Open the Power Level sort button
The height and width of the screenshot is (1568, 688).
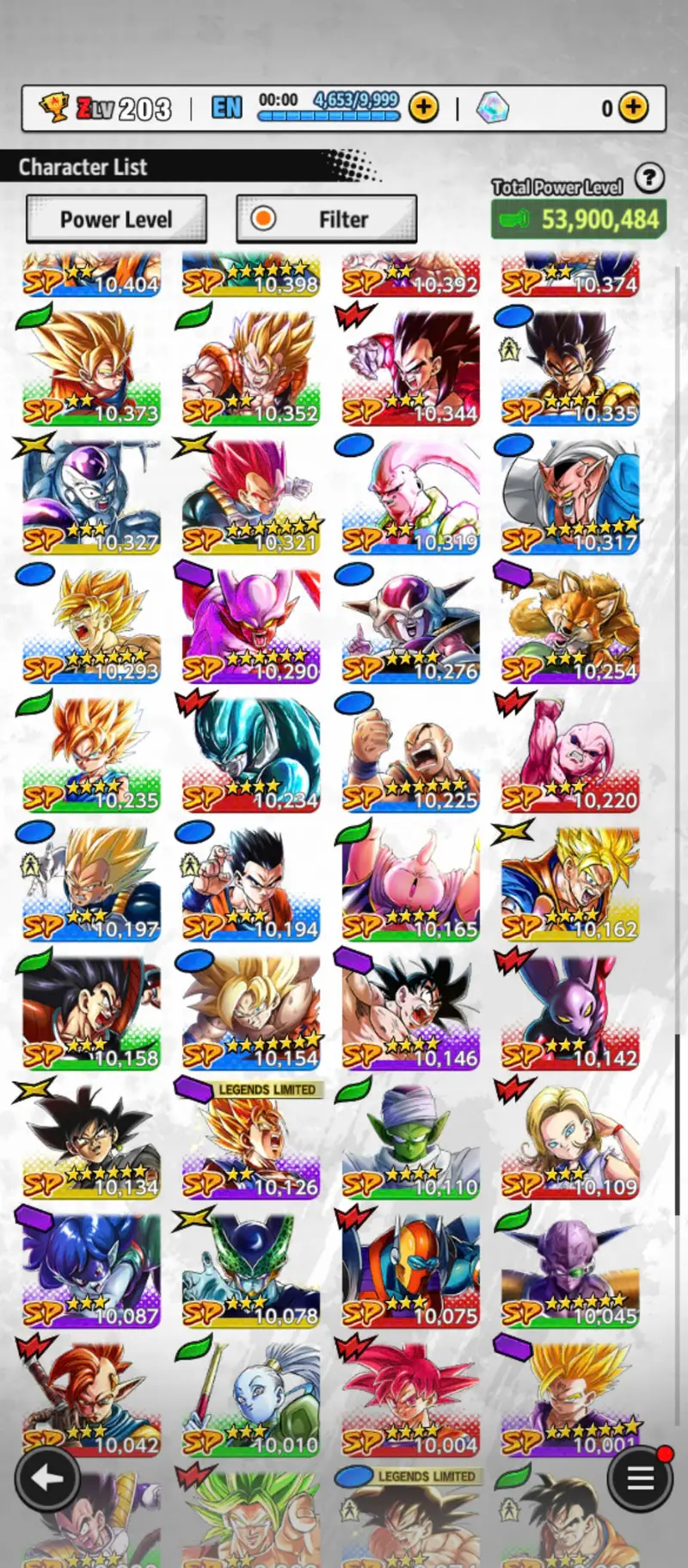click(116, 219)
